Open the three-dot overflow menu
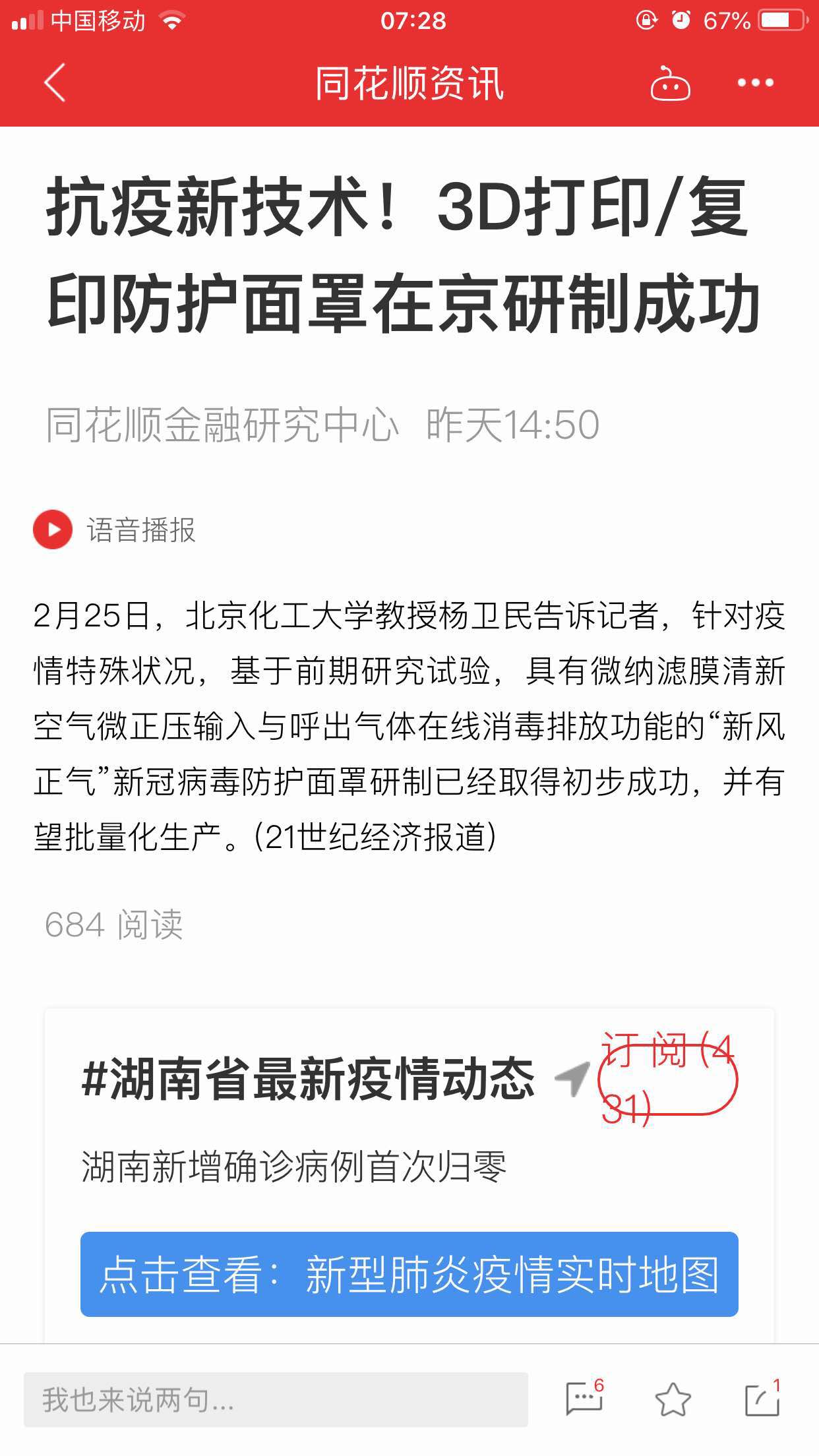 point(756,83)
